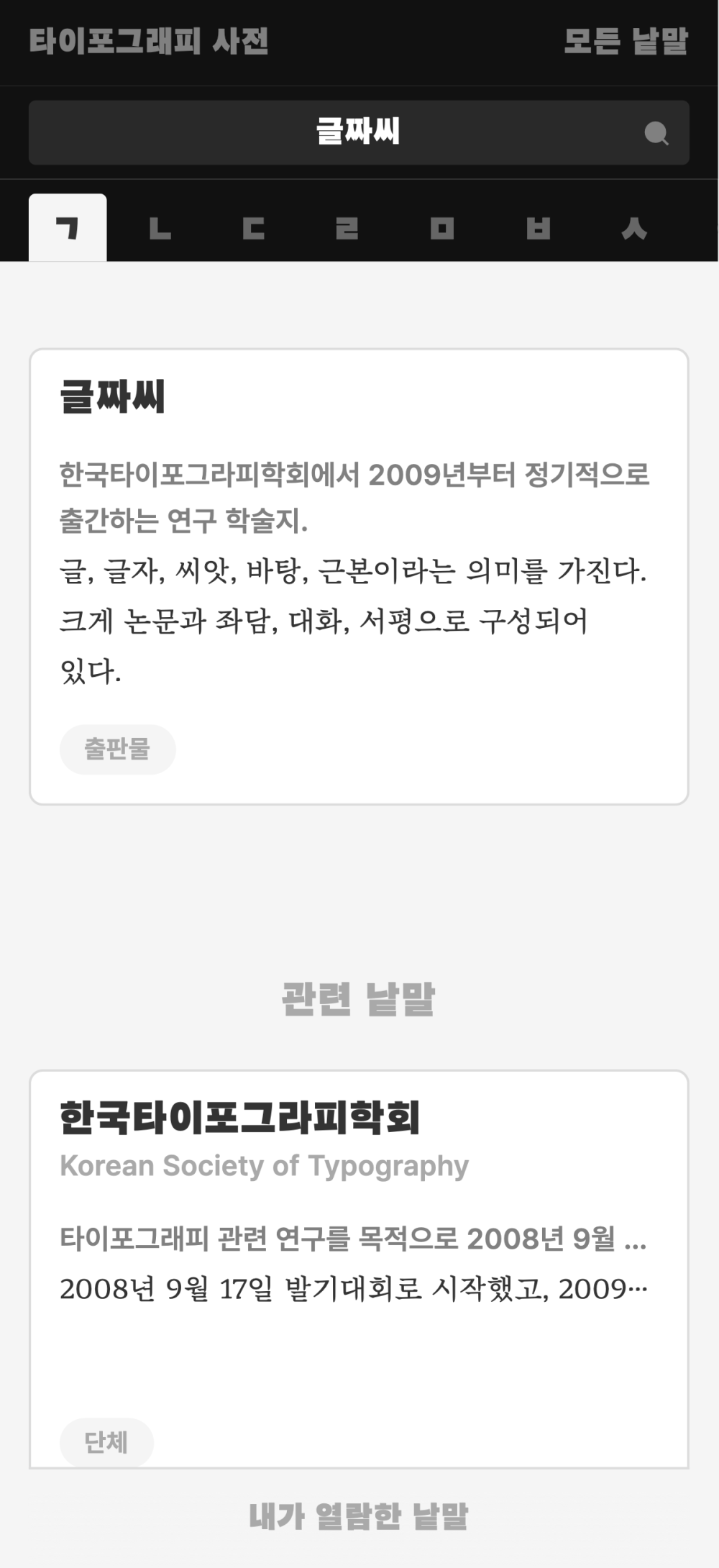This screenshot has width=719, height=1568.
Task: Open the 타이포그래피 사전 home title
Action: [x=149, y=42]
